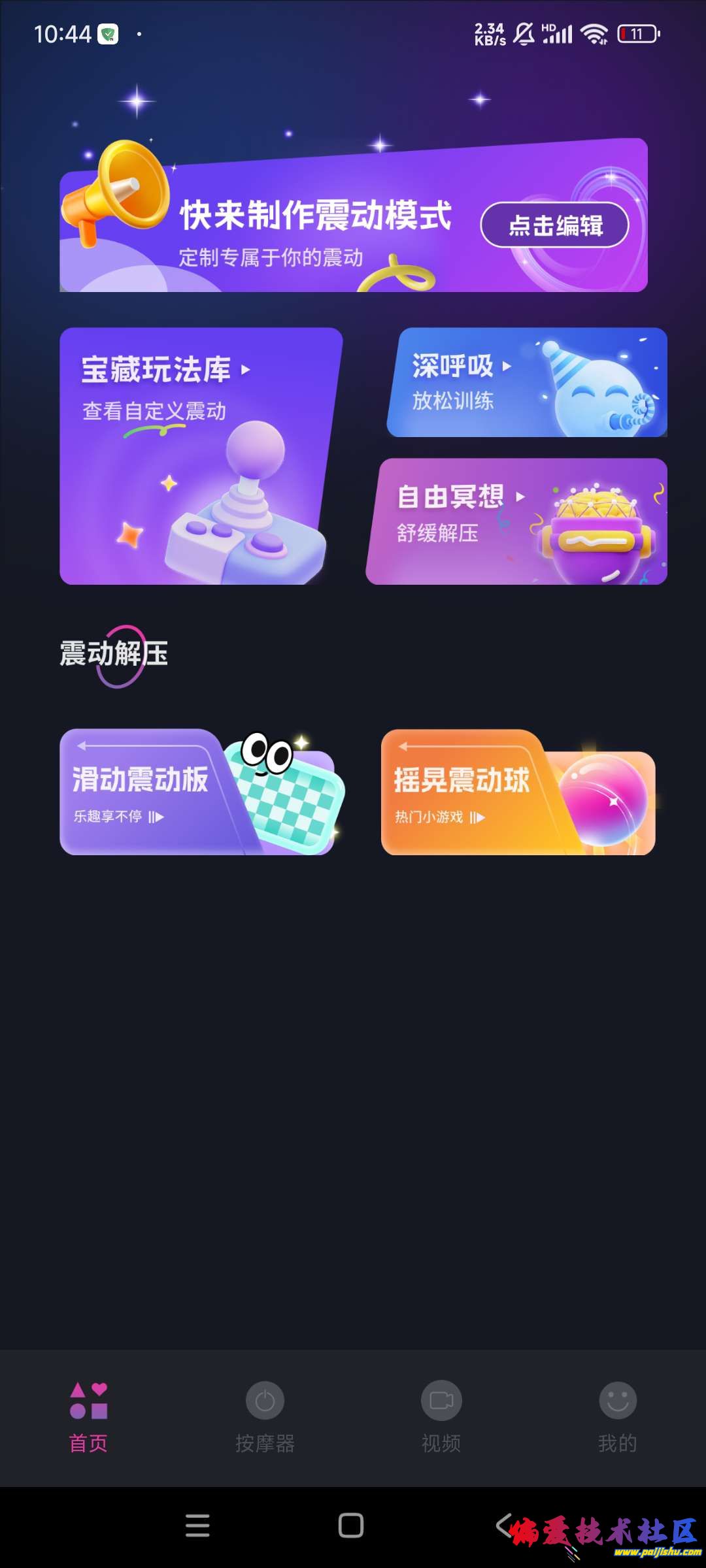The image size is (706, 1568).
Task: Select the 首页 tab
Action: pos(88,1414)
